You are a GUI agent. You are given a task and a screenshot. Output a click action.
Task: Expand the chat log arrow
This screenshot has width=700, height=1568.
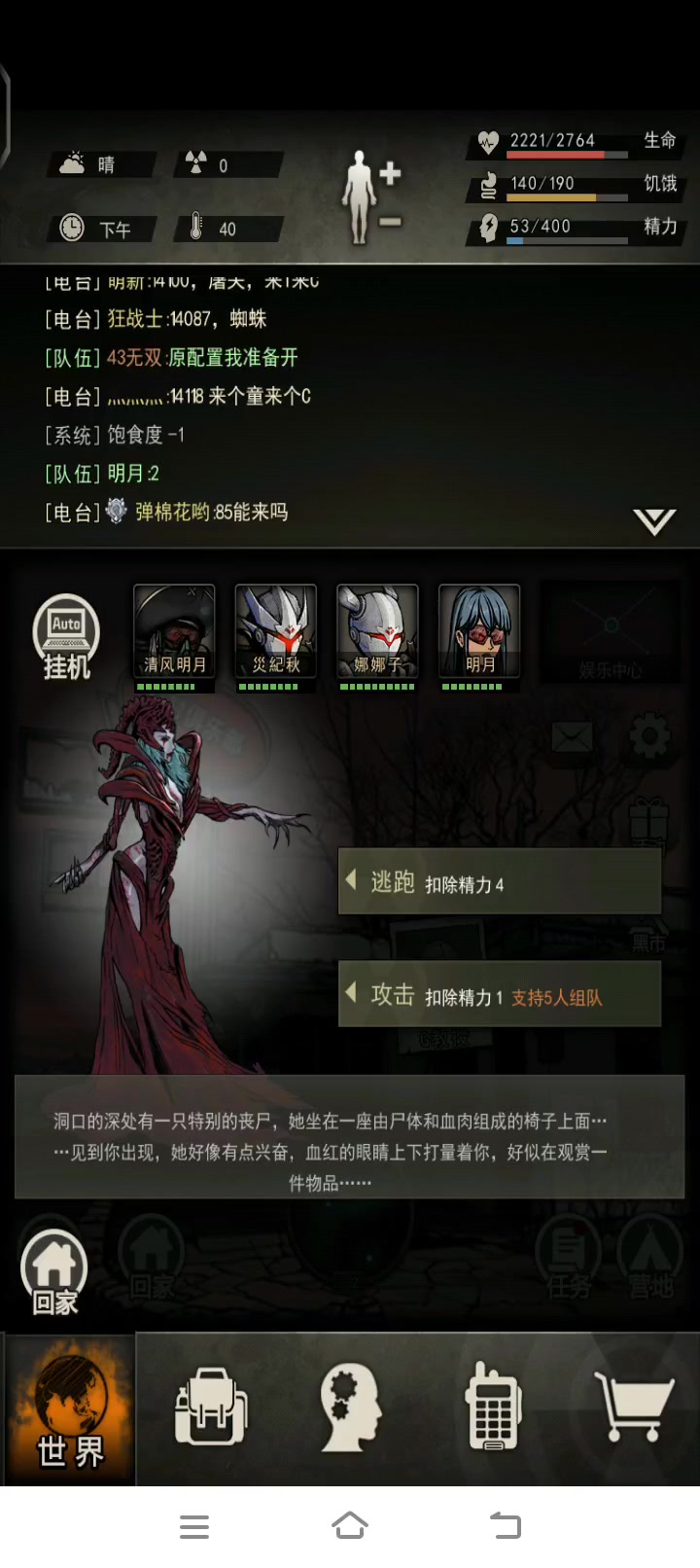tap(653, 522)
